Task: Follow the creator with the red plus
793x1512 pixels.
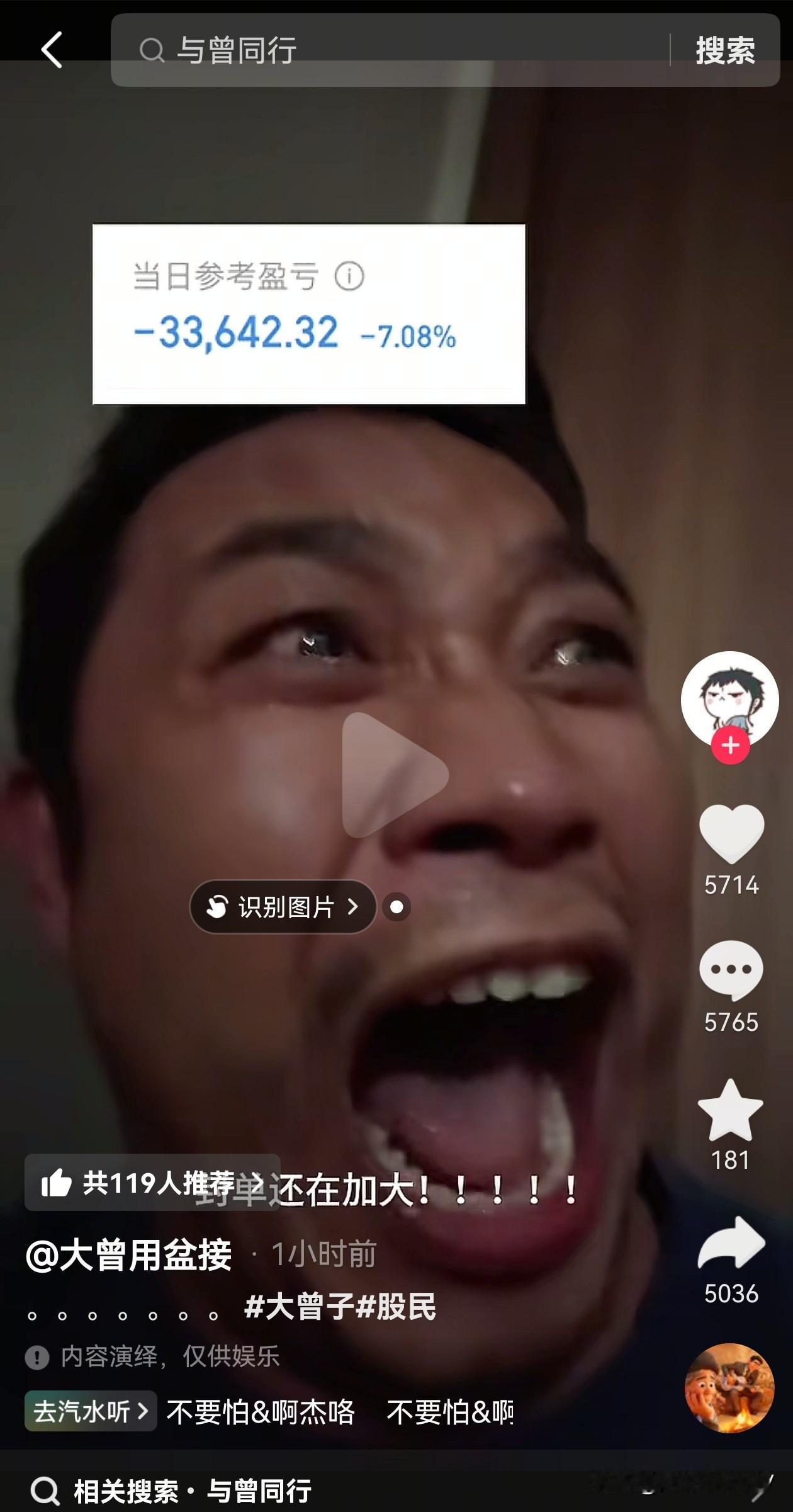Action: pyautogui.click(x=729, y=746)
